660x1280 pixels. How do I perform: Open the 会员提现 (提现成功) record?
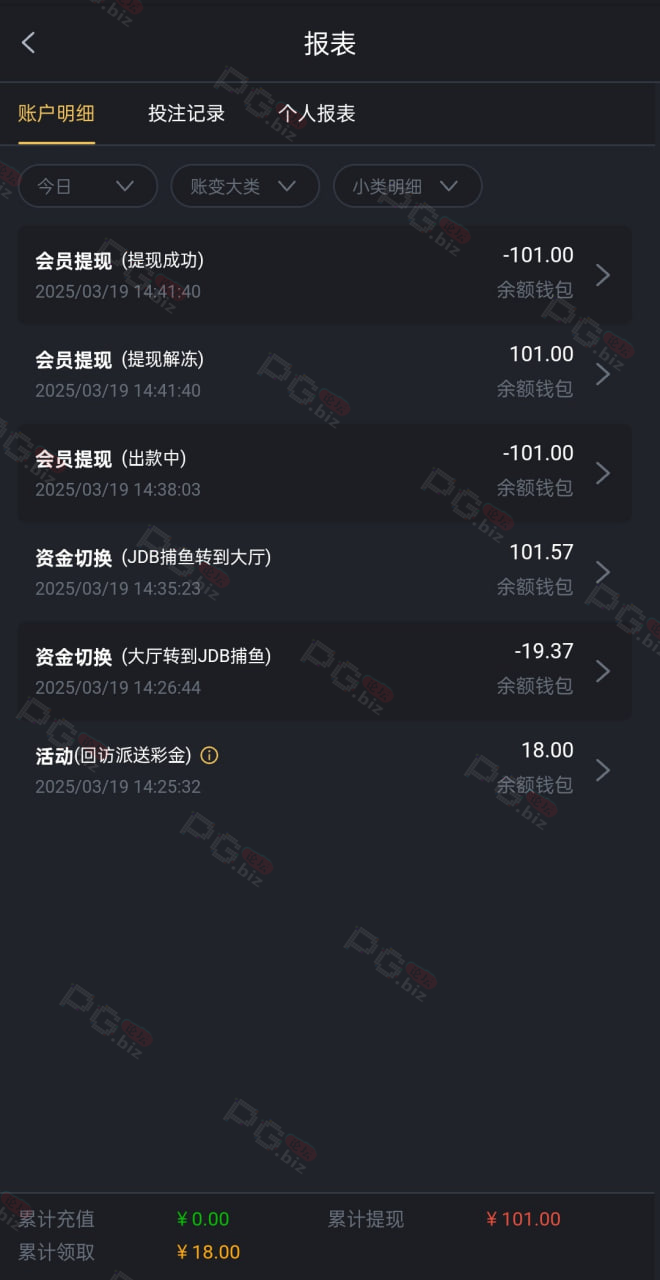(324, 275)
